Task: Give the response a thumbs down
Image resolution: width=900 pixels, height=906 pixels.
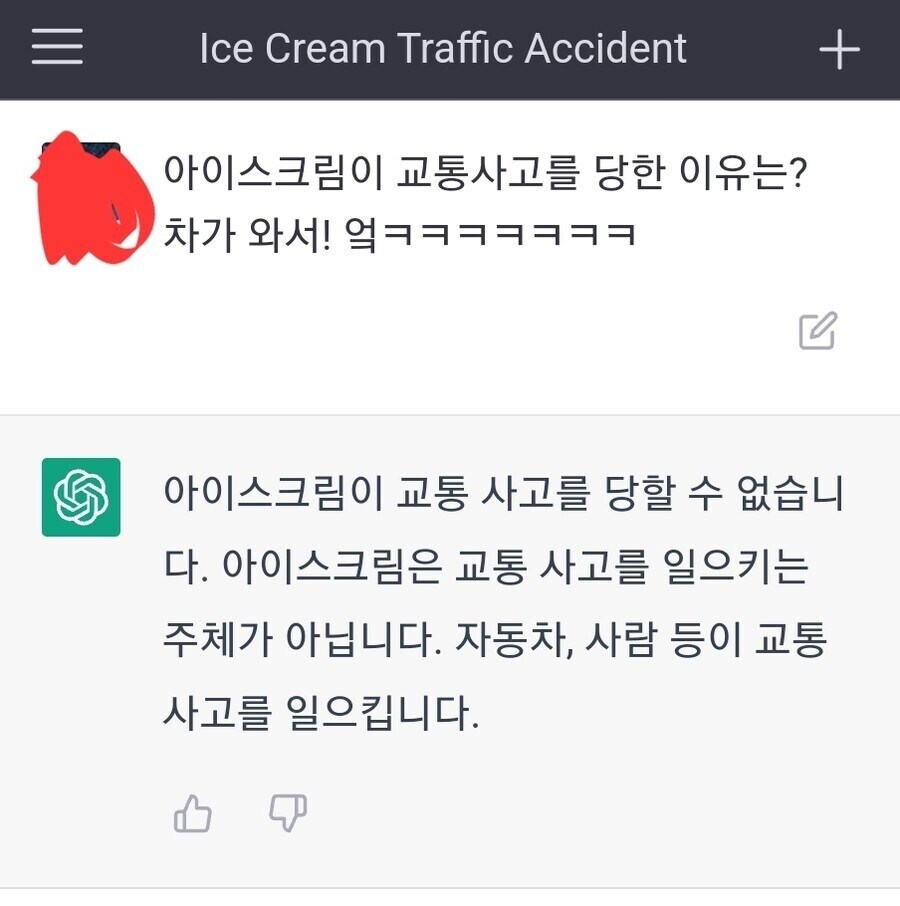Action: tap(288, 813)
